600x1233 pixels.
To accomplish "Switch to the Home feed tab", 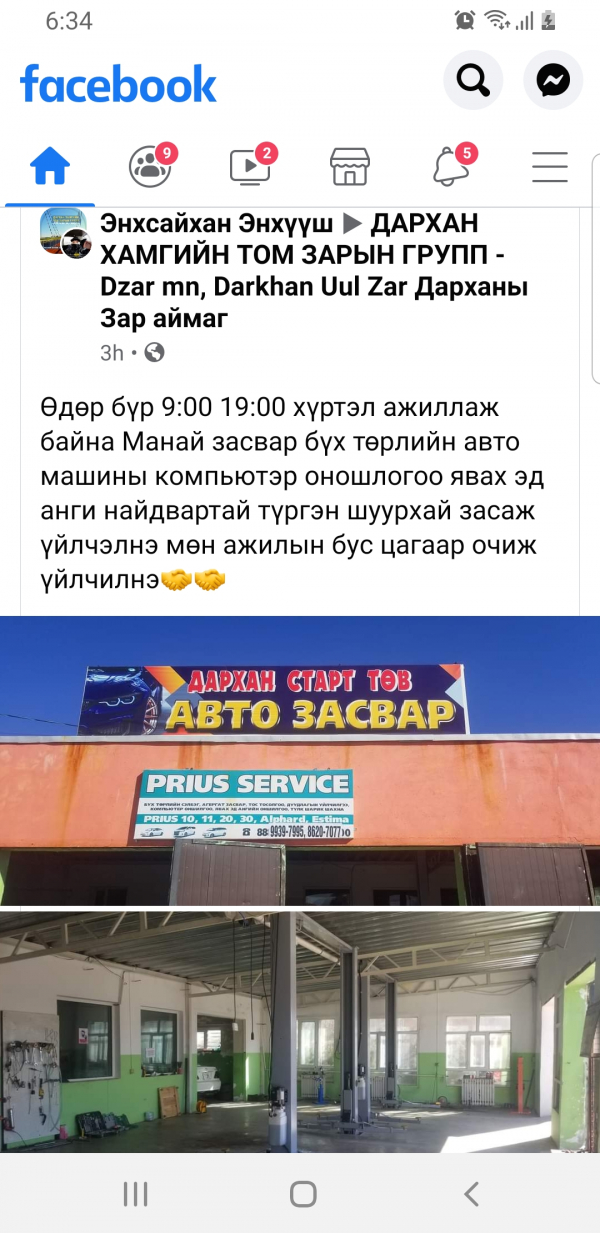I will 50,167.
